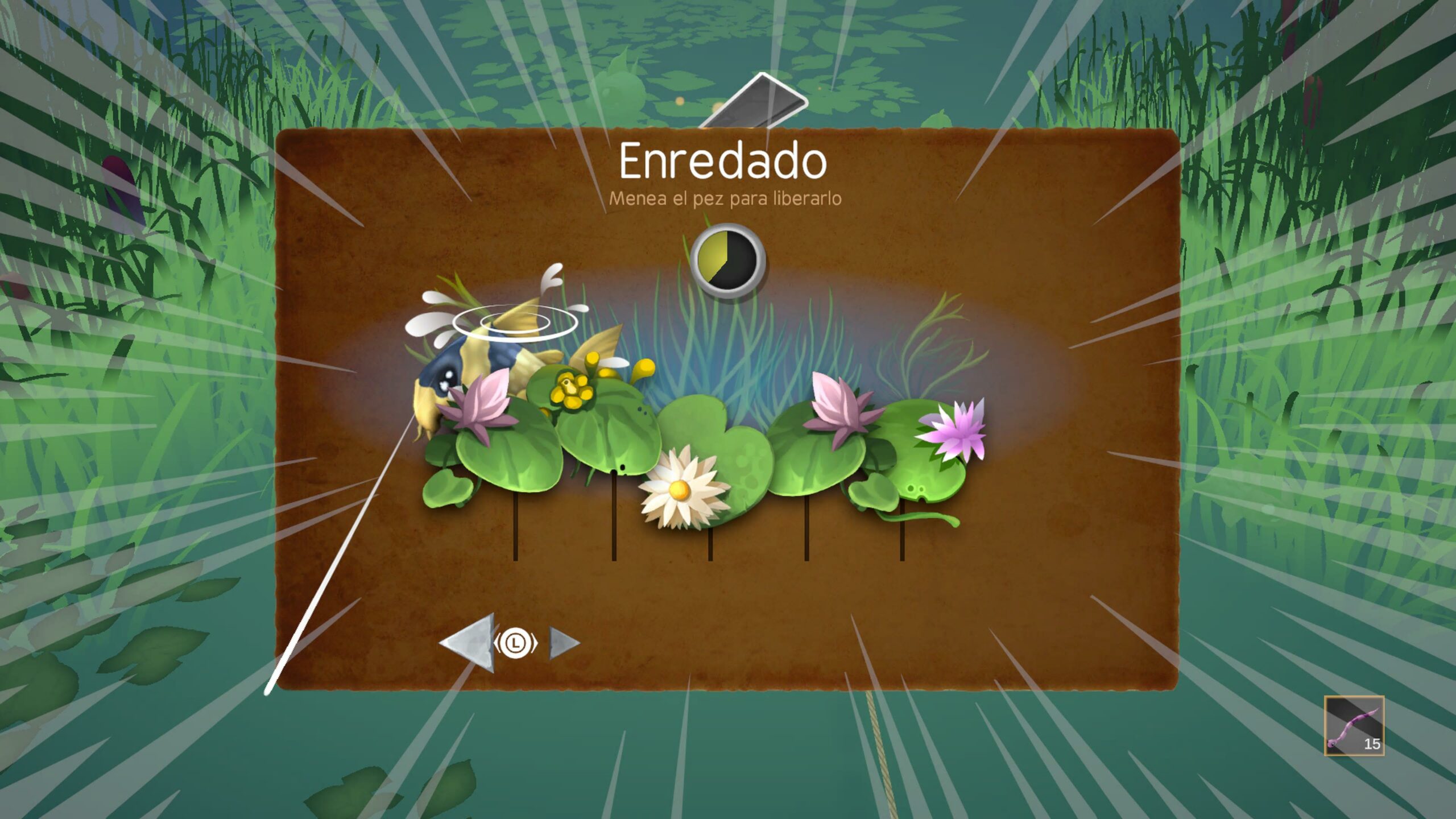The height and width of the screenshot is (819, 1456).
Task: Tap the right arrow to wiggle the fish
Action: [563, 643]
